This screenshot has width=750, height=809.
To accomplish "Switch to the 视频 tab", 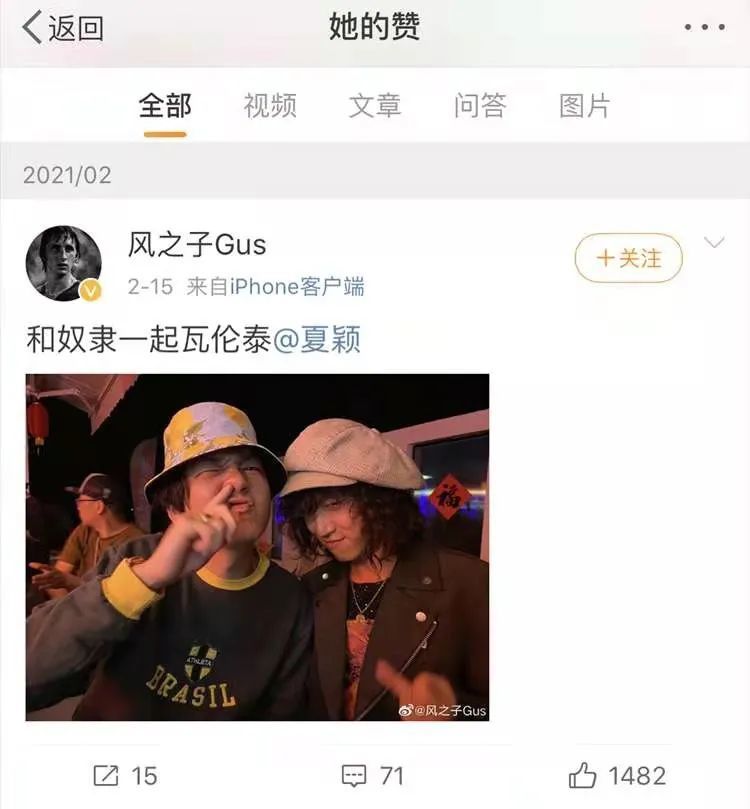I will (270, 106).
